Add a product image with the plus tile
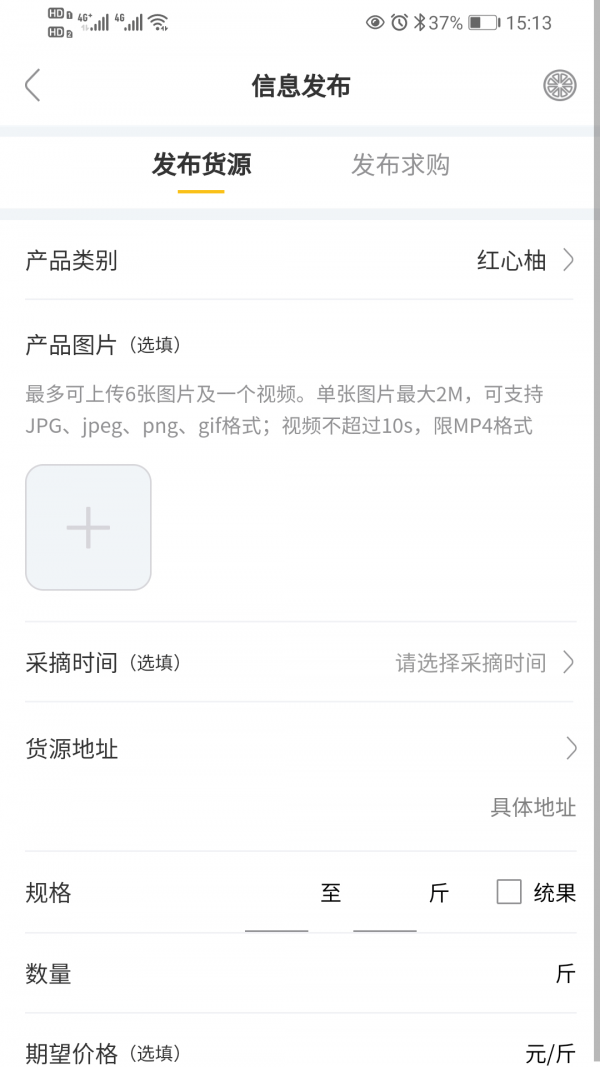The image size is (600, 1067). [88, 527]
